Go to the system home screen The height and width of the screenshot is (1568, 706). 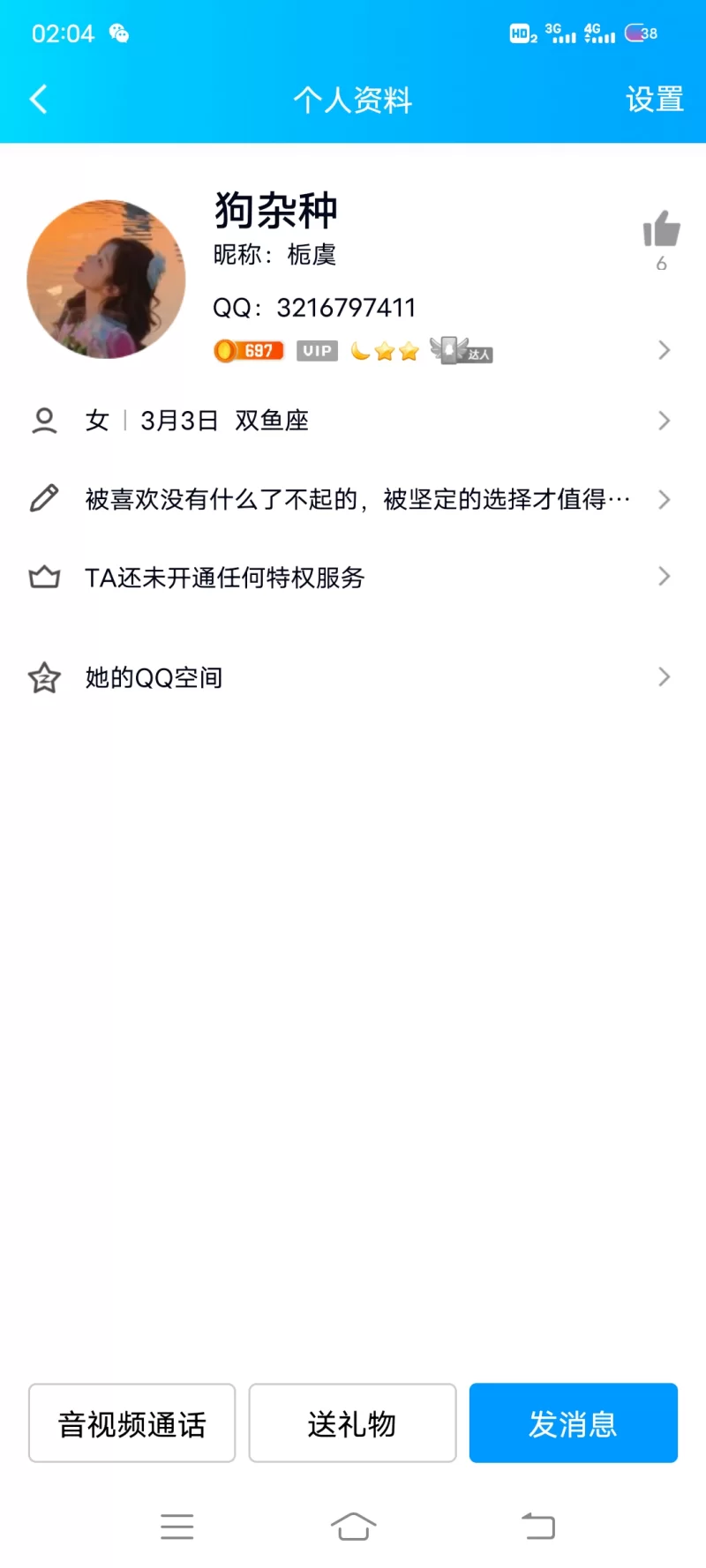[x=353, y=1526]
